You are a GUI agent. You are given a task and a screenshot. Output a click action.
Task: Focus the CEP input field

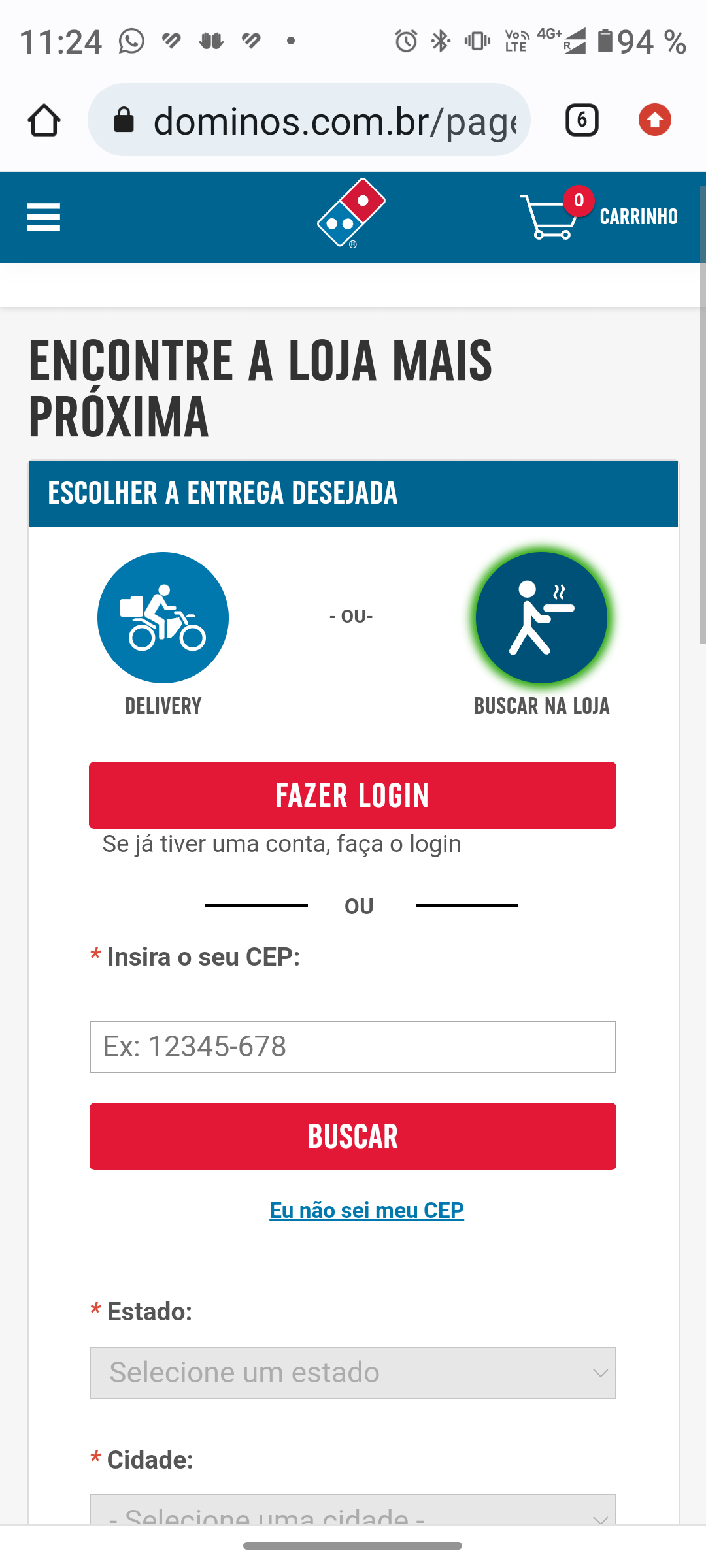click(352, 1047)
